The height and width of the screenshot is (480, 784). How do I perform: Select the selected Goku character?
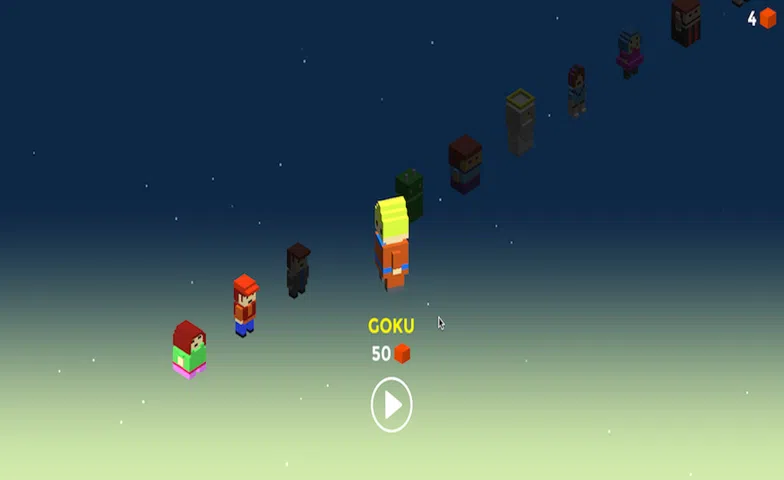[392, 243]
